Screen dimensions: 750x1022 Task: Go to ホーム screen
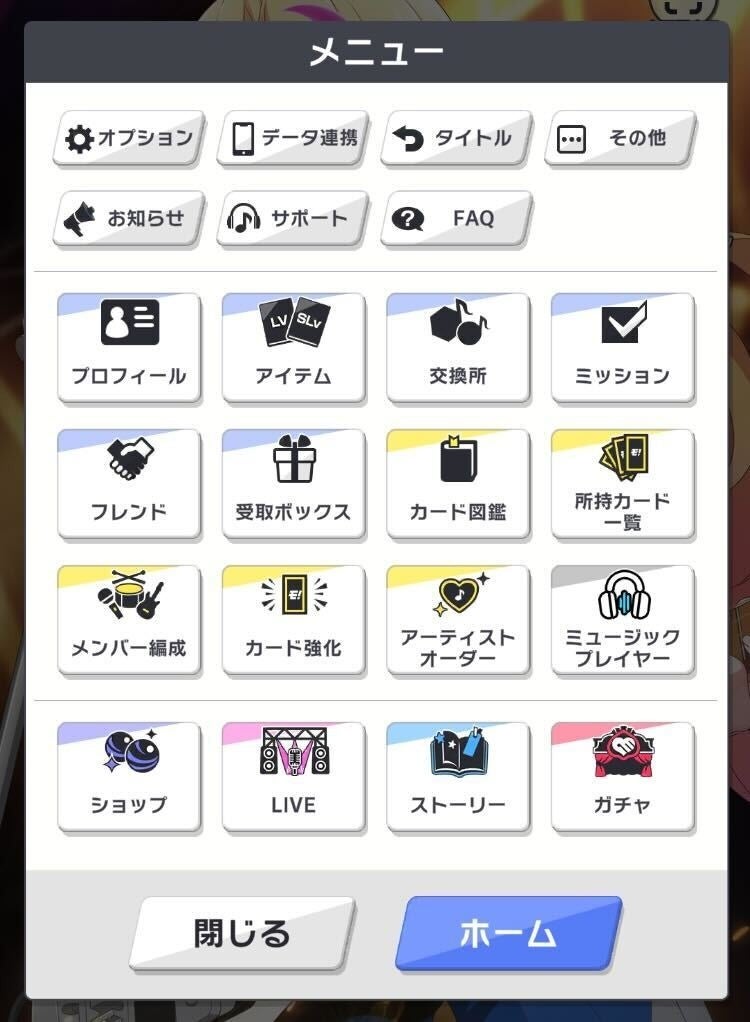(508, 934)
